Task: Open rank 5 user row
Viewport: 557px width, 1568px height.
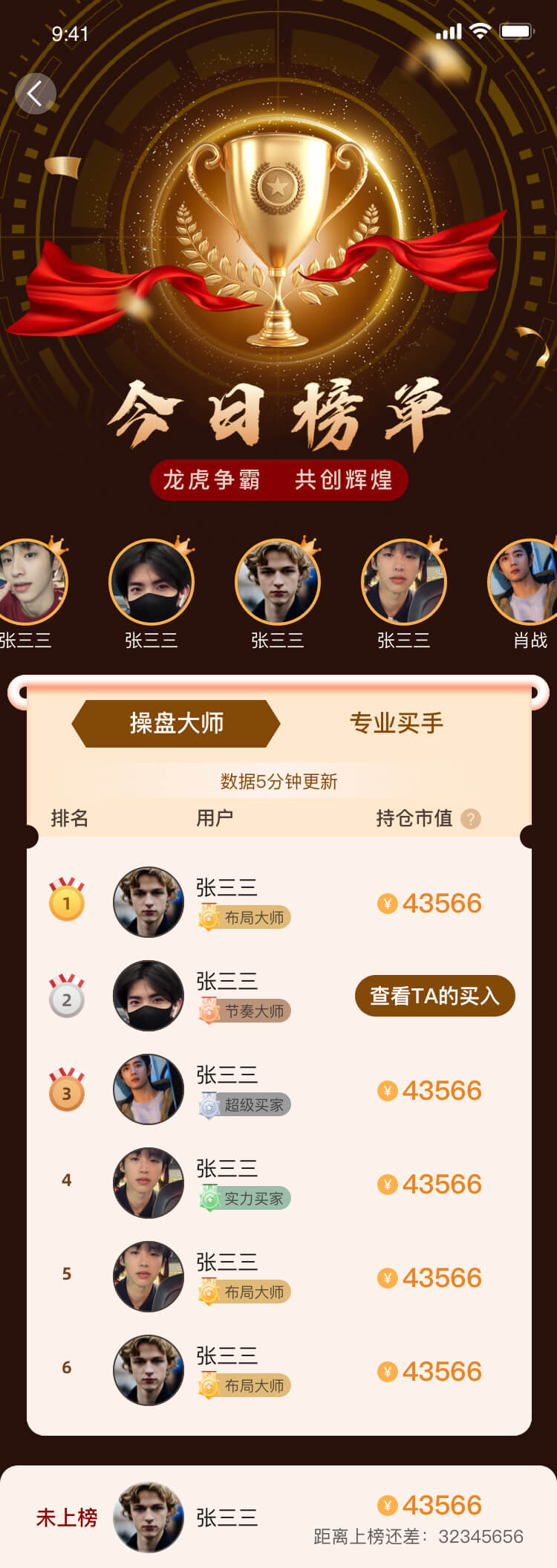Action: 278,1277
